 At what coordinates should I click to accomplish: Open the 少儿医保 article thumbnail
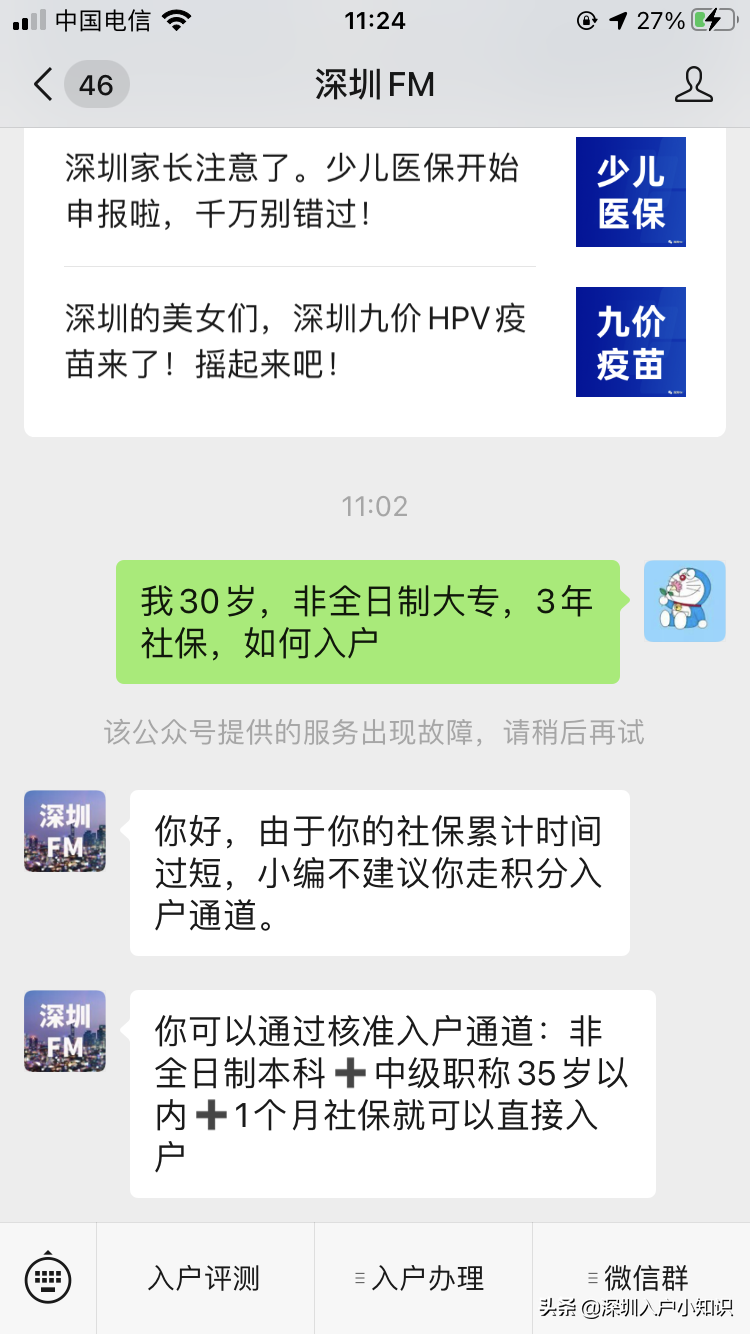pos(630,191)
